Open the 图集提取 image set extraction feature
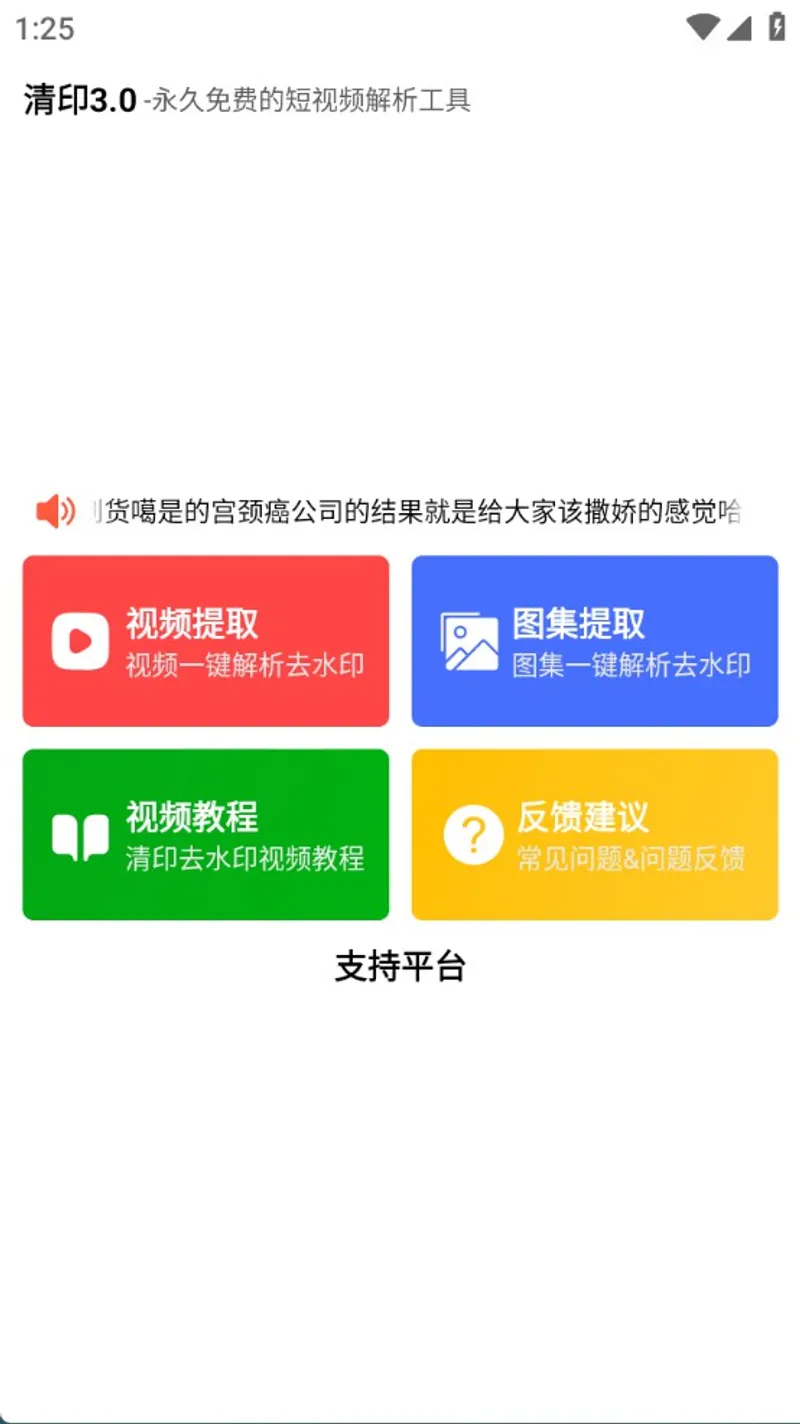Screen dimensions: 800x1424 (593, 640)
